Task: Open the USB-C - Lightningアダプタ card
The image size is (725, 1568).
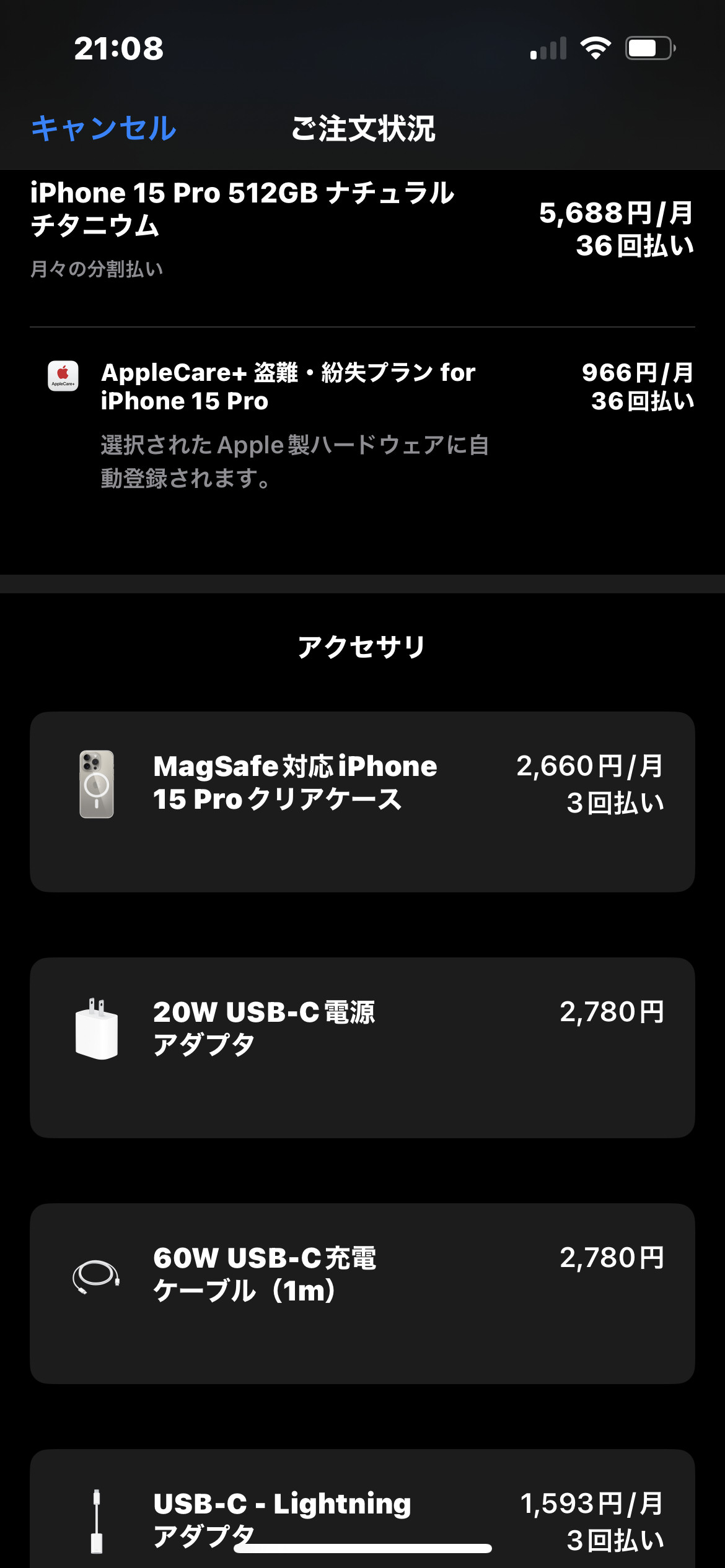Action: click(362, 1509)
